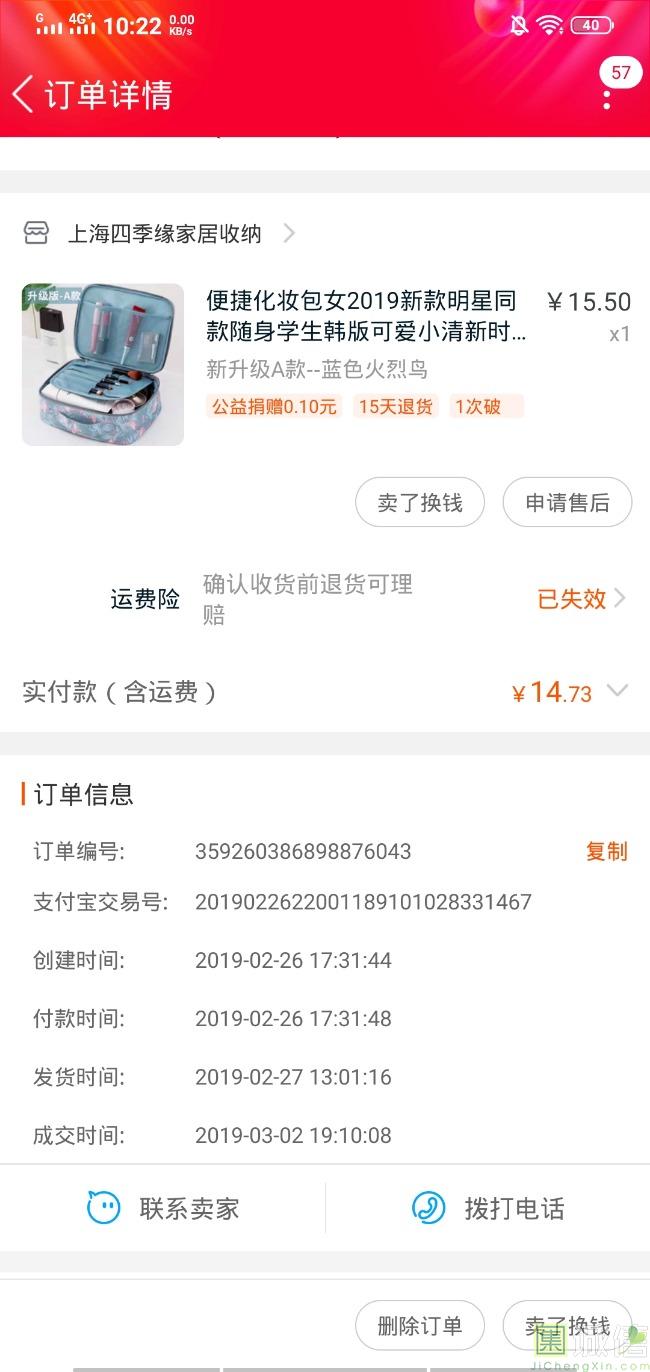Go back from order details

point(24,94)
